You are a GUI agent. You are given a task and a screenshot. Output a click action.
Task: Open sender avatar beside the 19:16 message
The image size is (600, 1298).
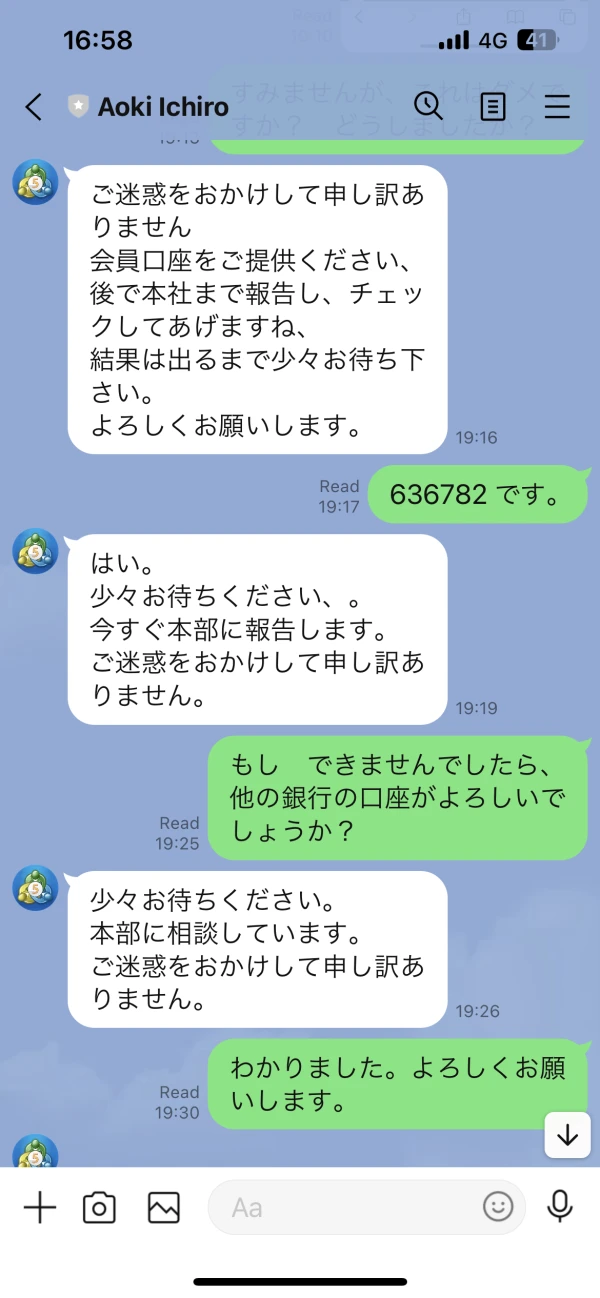point(35,181)
